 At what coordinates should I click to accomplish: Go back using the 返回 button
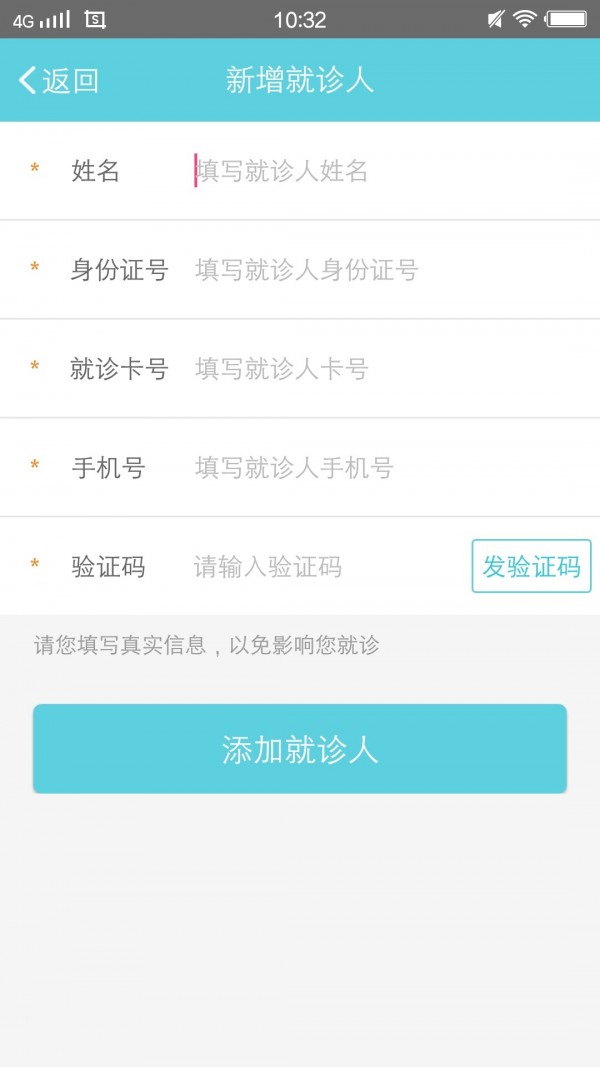click(60, 81)
